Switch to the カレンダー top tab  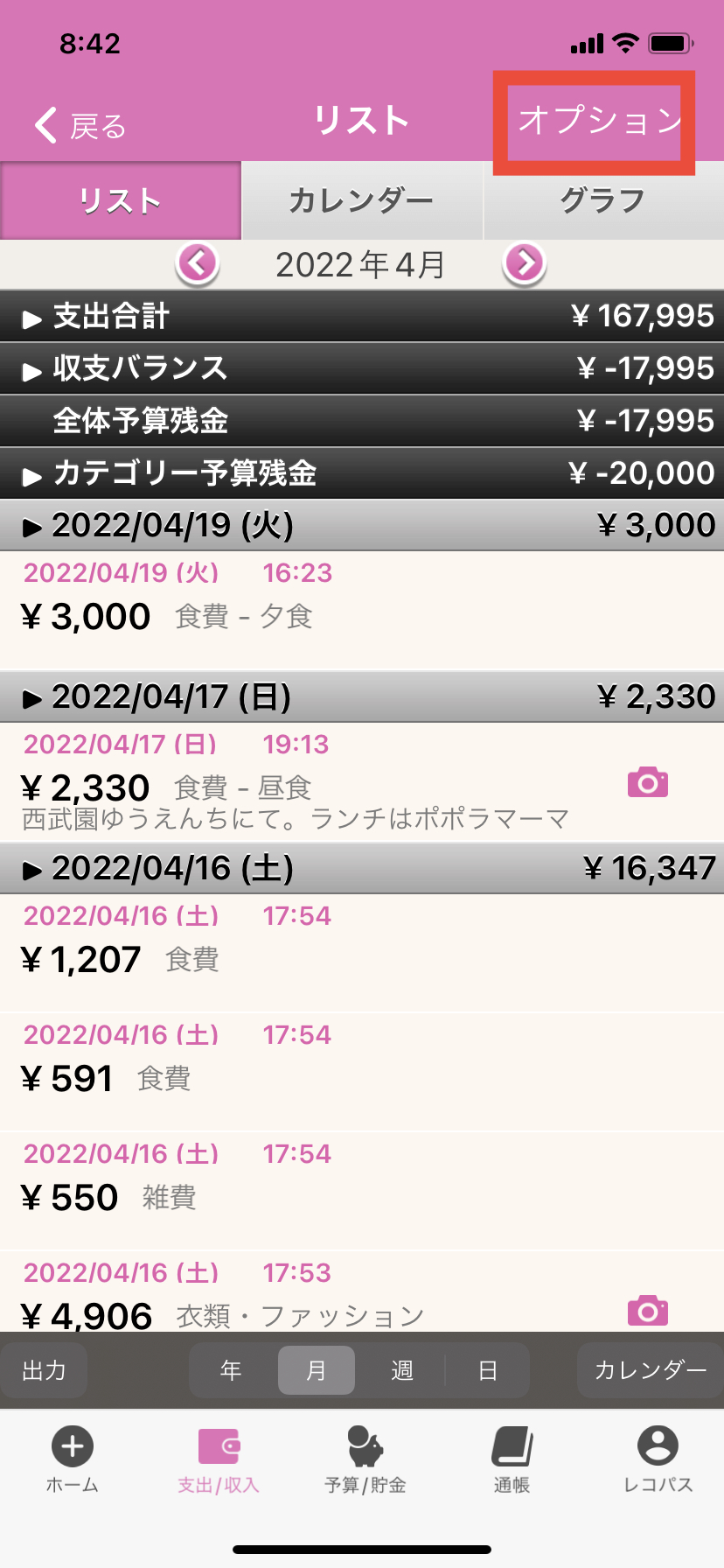361,200
